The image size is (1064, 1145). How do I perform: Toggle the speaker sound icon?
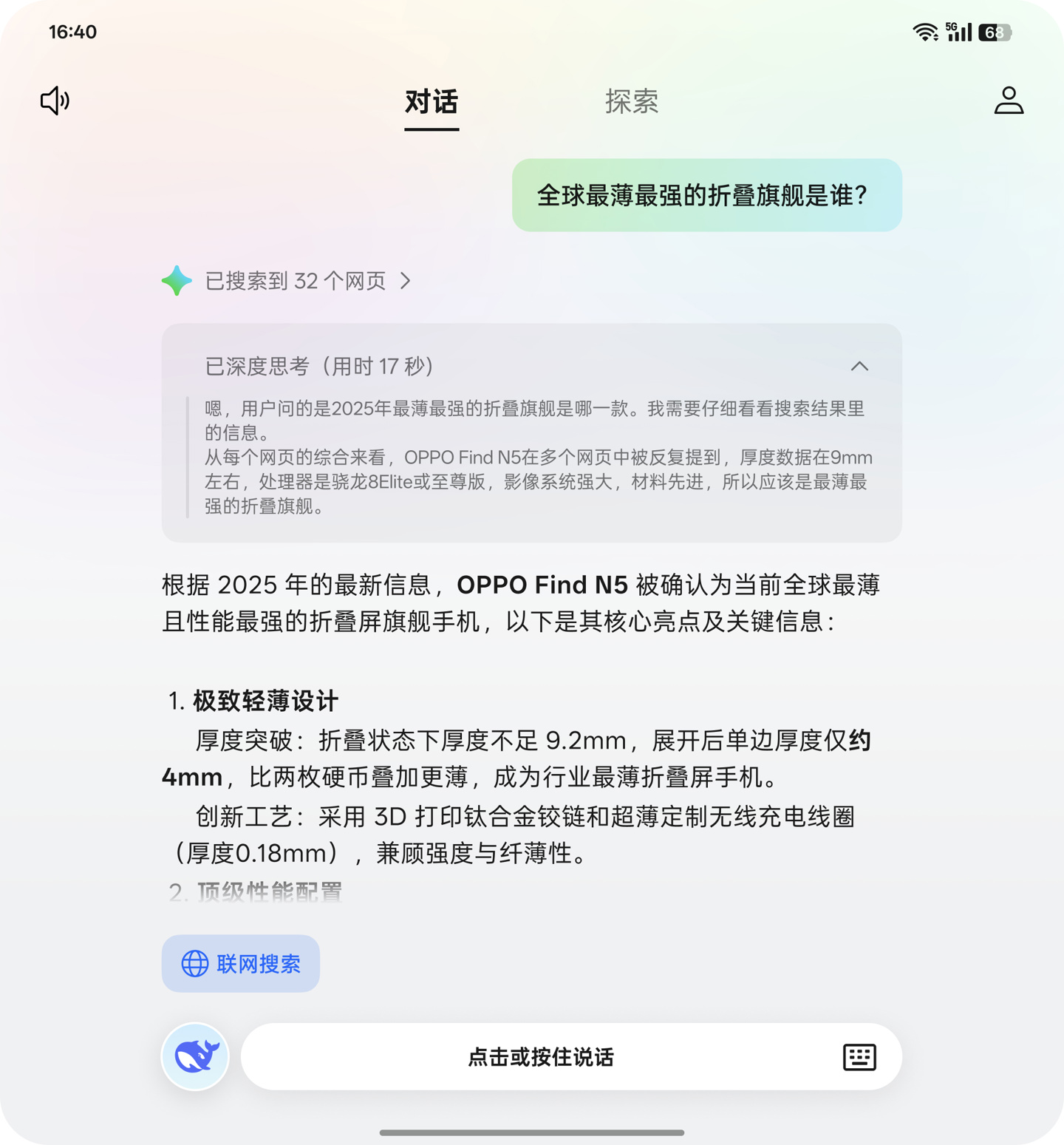[55, 101]
